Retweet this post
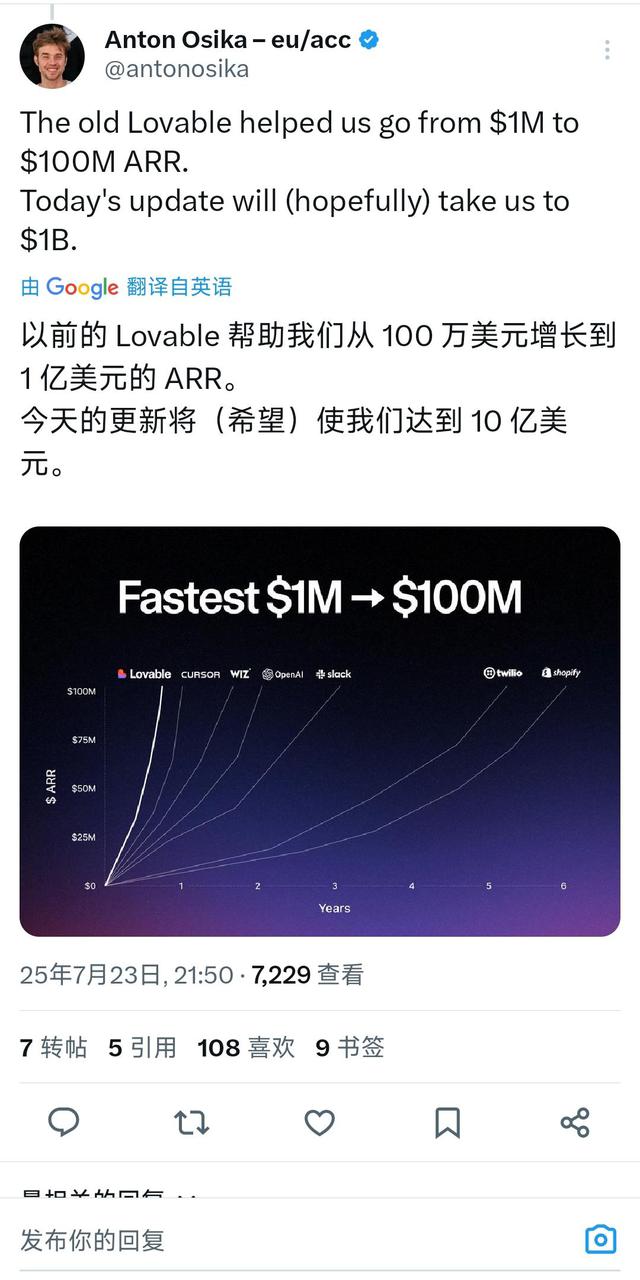The width and height of the screenshot is (640, 1280). [x=192, y=1122]
